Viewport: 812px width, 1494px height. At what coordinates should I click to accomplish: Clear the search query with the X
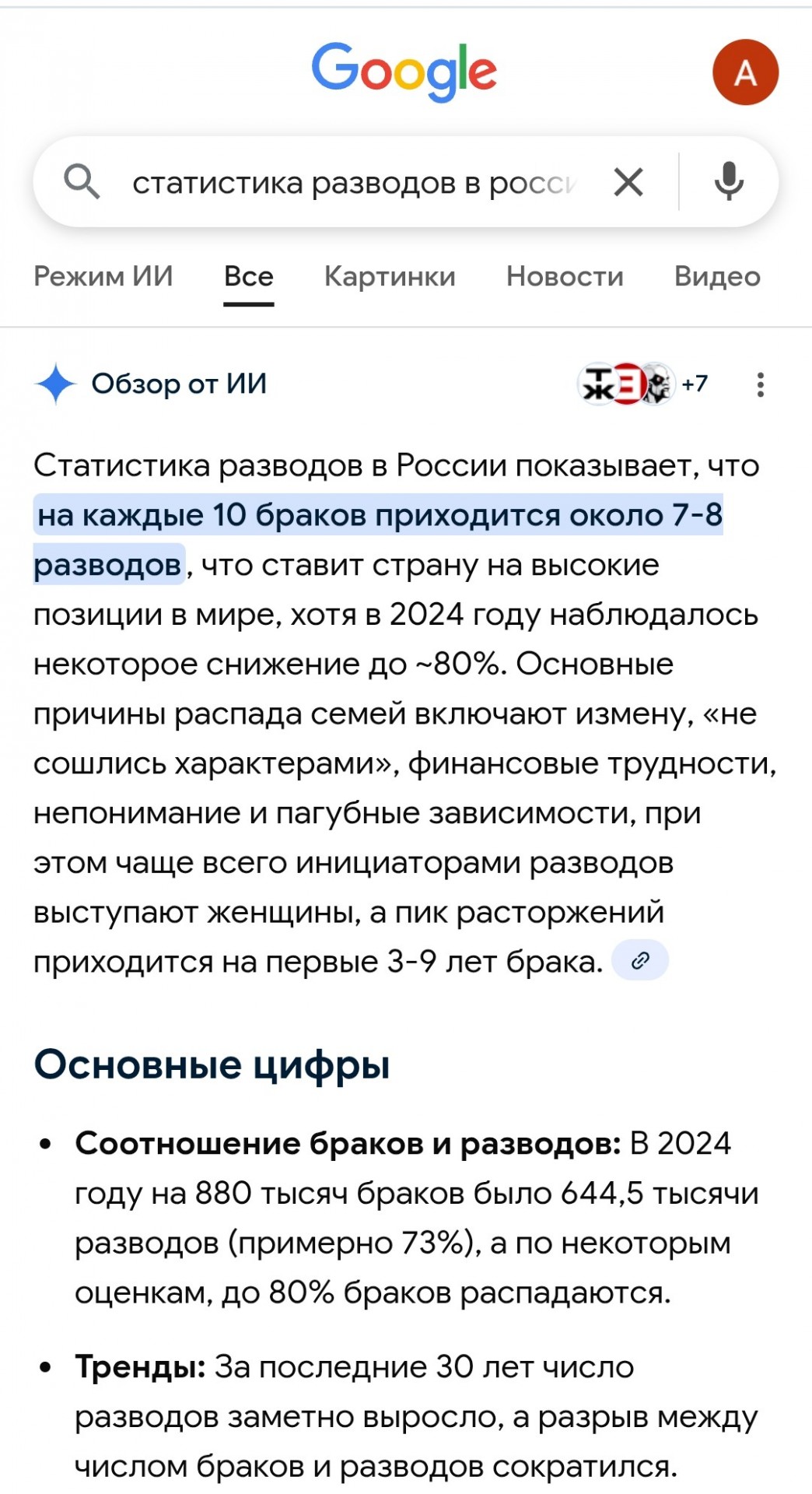[628, 183]
